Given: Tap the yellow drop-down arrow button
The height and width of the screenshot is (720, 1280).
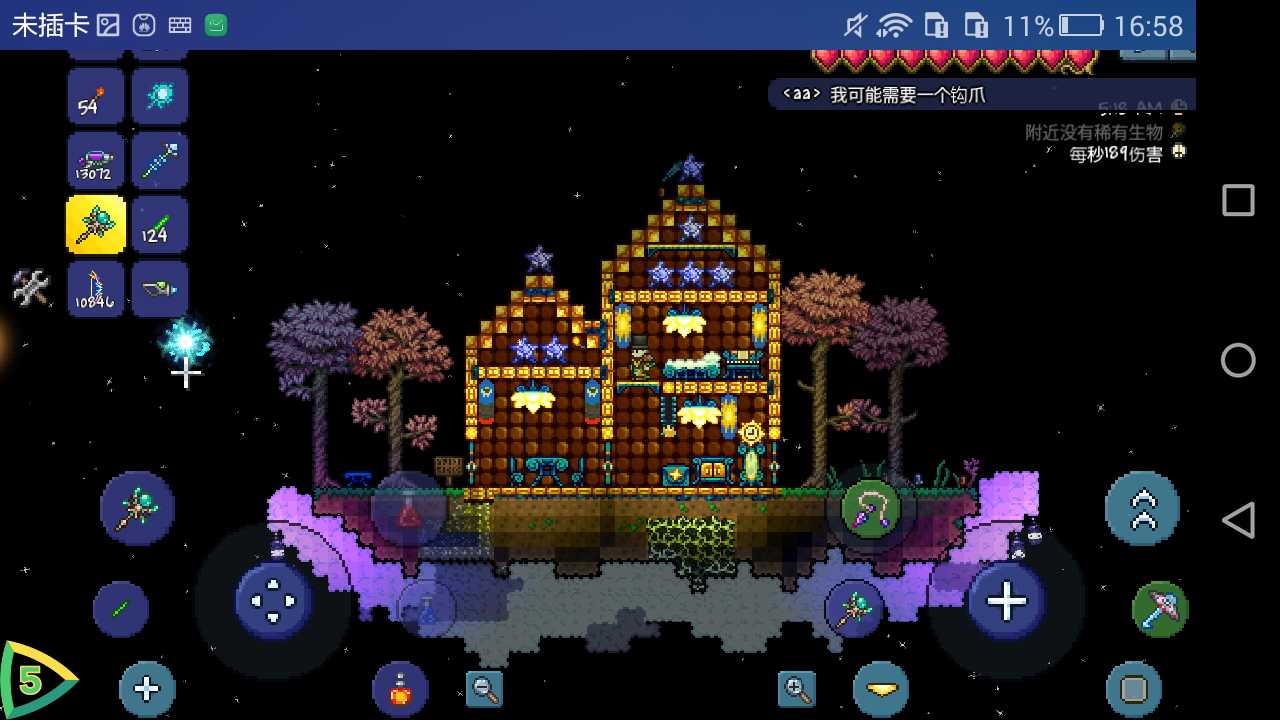Looking at the screenshot, I should (x=881, y=689).
